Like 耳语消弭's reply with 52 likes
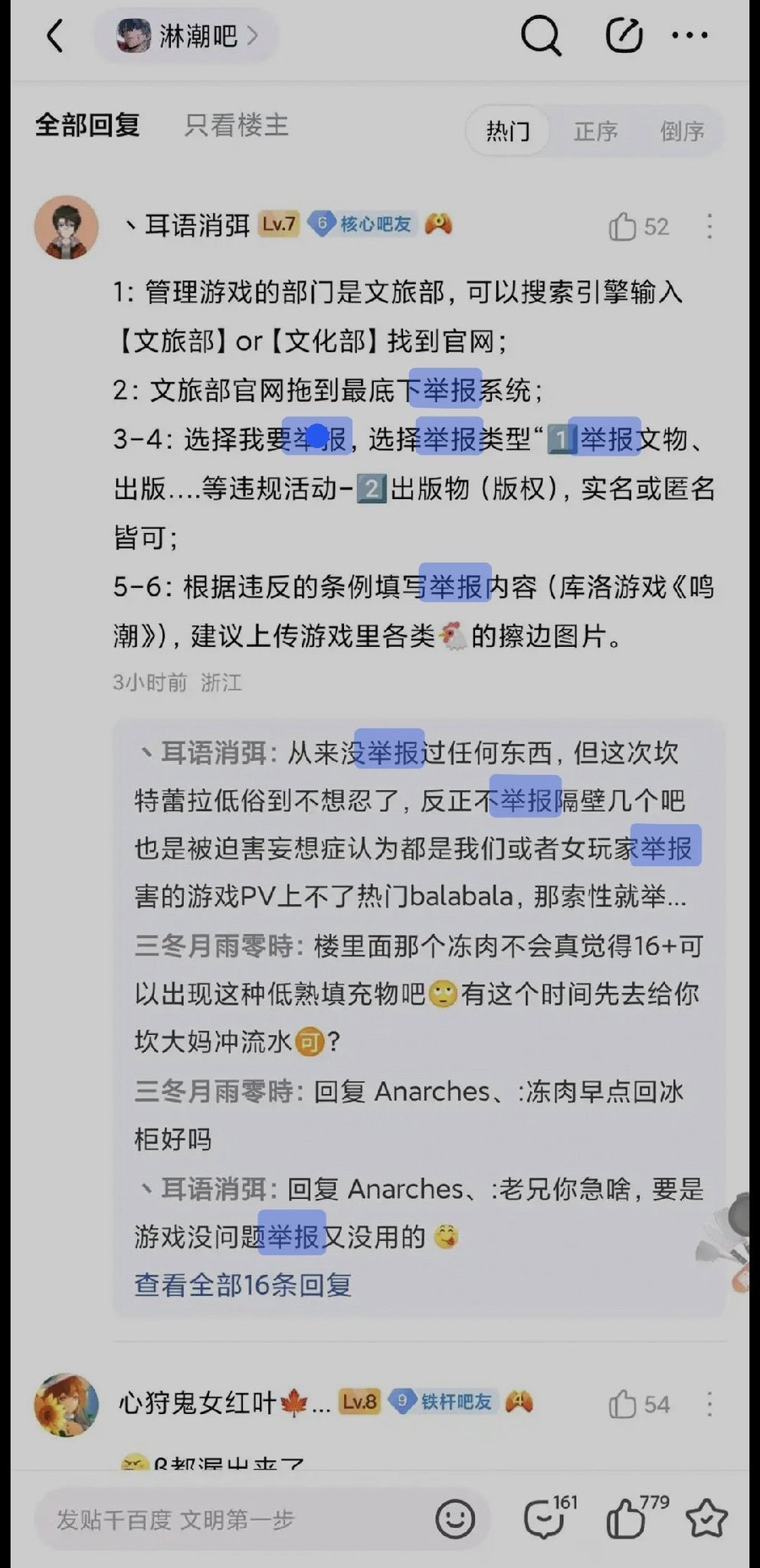The image size is (760, 1568). (x=623, y=227)
